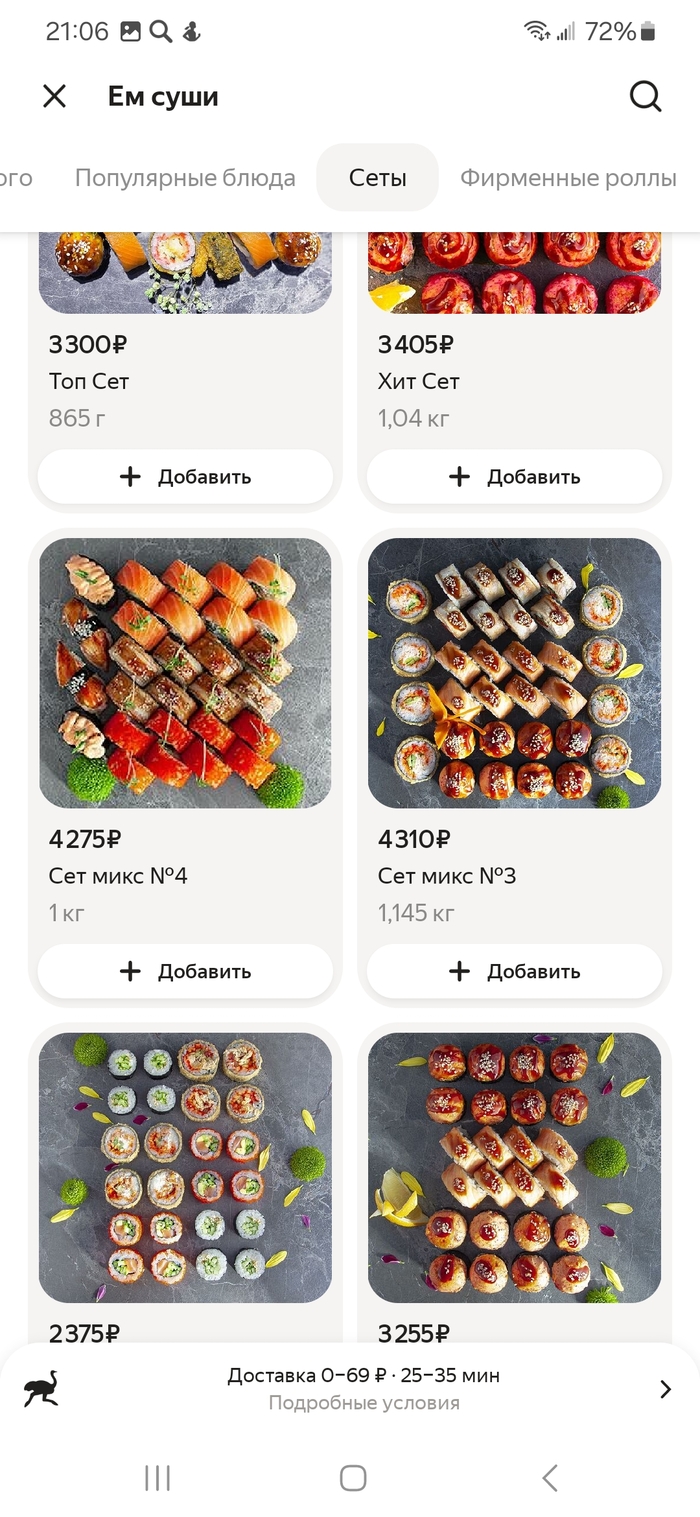Viewport: 700px width, 1517px height.
Task: Open the set priced 3255₽
Action: 514,1168
